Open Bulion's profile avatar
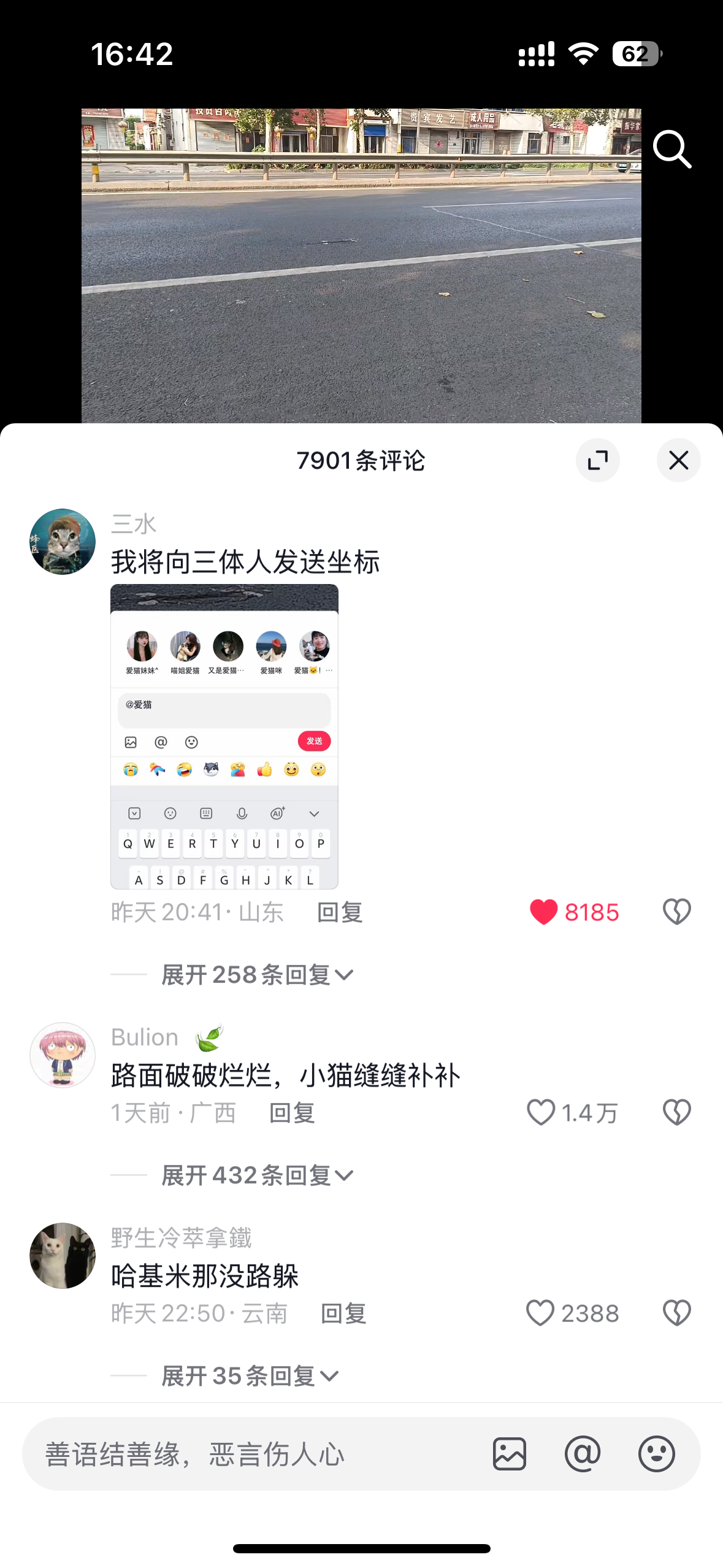Screen dimensions: 723x1568 [63, 1055]
